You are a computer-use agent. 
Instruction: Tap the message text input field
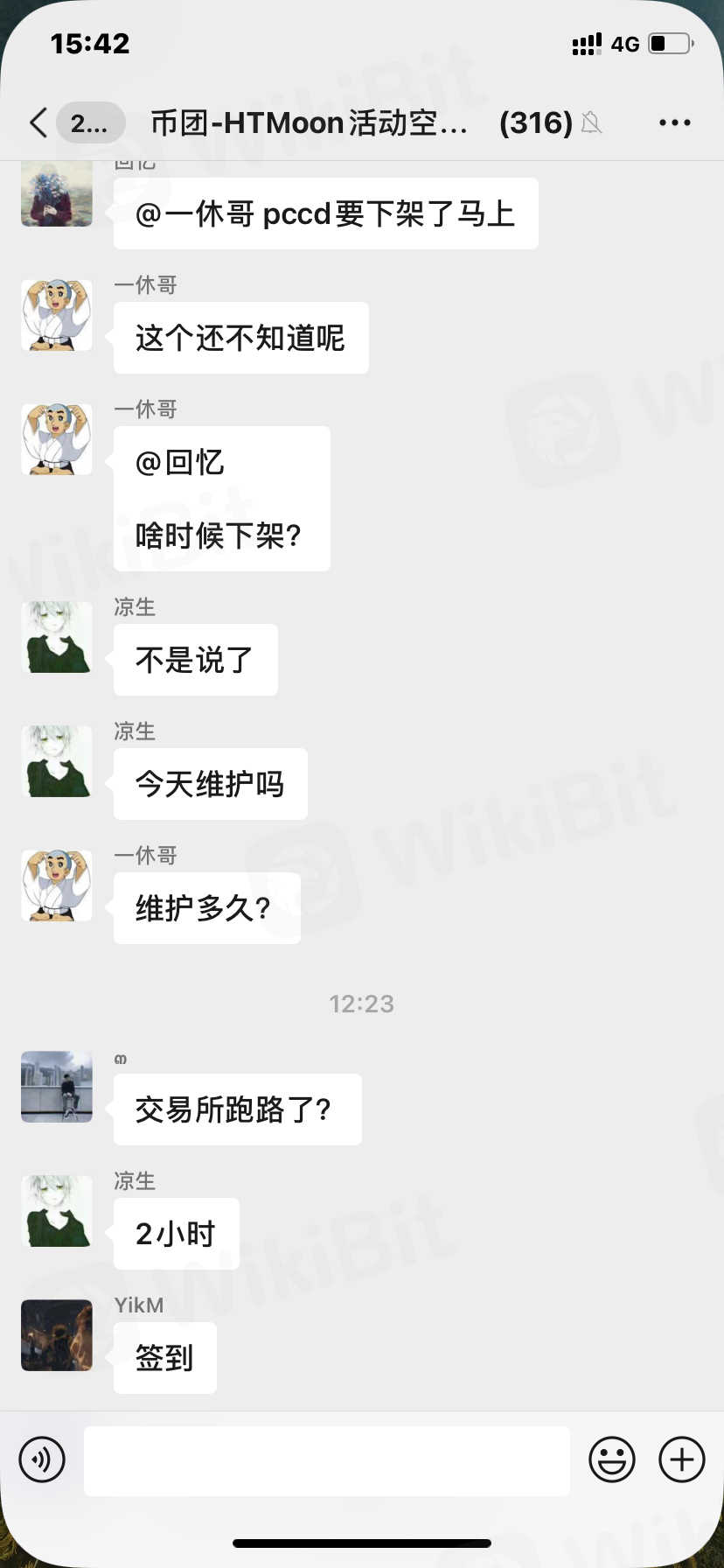(326, 1459)
